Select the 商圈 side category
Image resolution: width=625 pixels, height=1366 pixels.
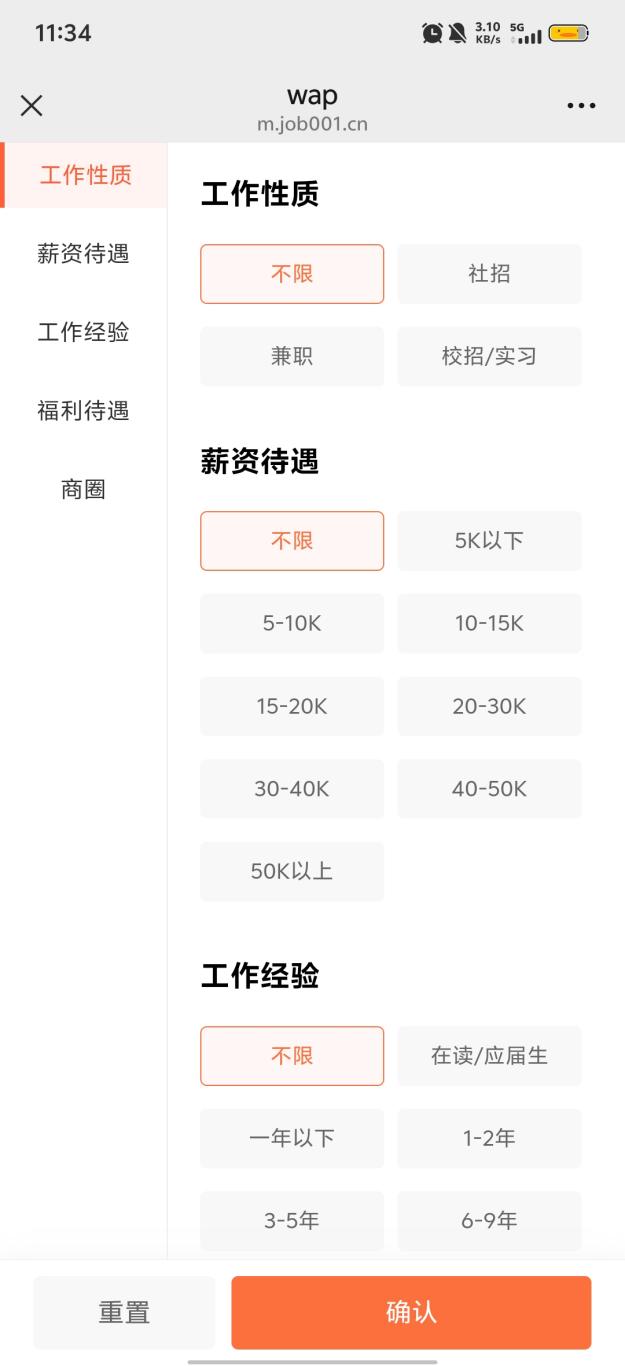click(83, 490)
